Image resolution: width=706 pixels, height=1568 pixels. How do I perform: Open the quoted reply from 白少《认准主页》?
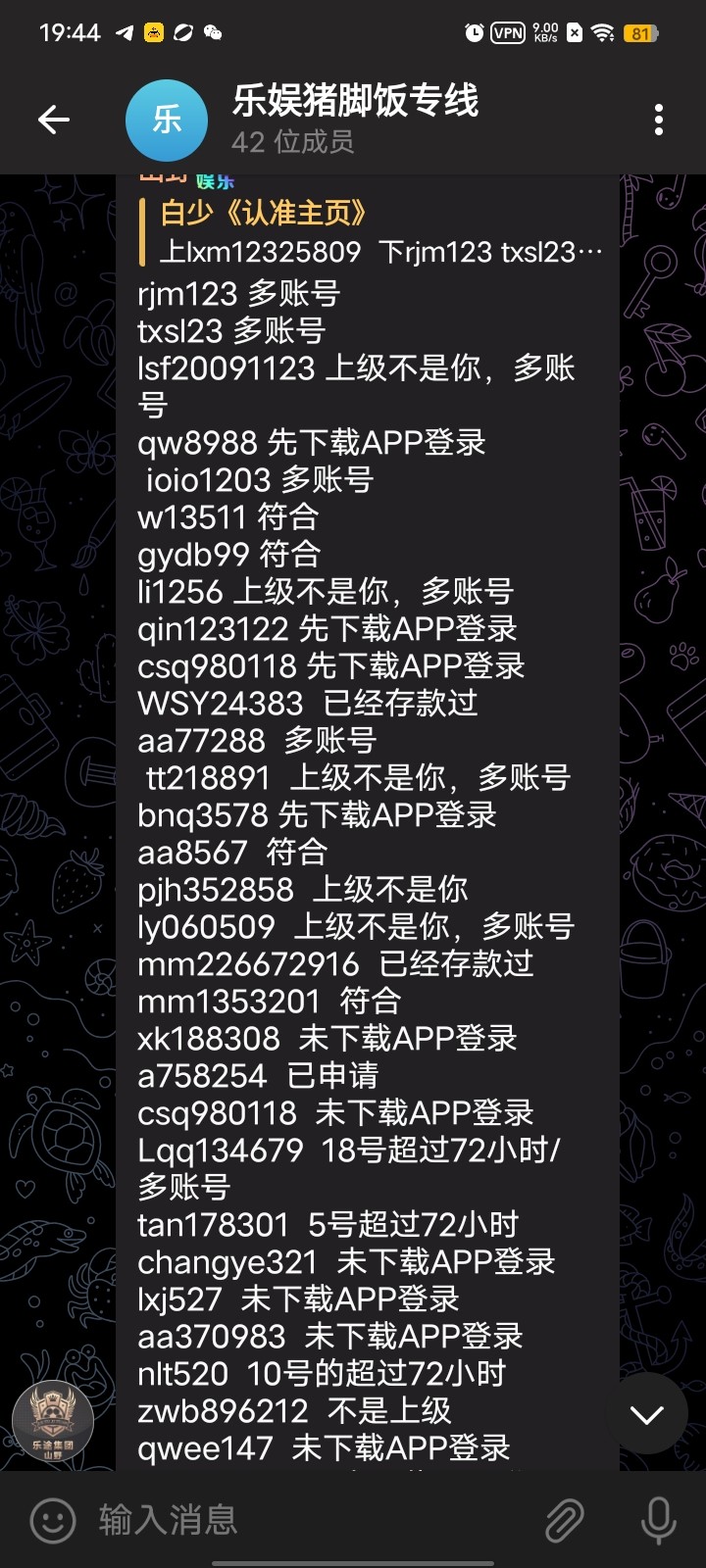click(378, 232)
